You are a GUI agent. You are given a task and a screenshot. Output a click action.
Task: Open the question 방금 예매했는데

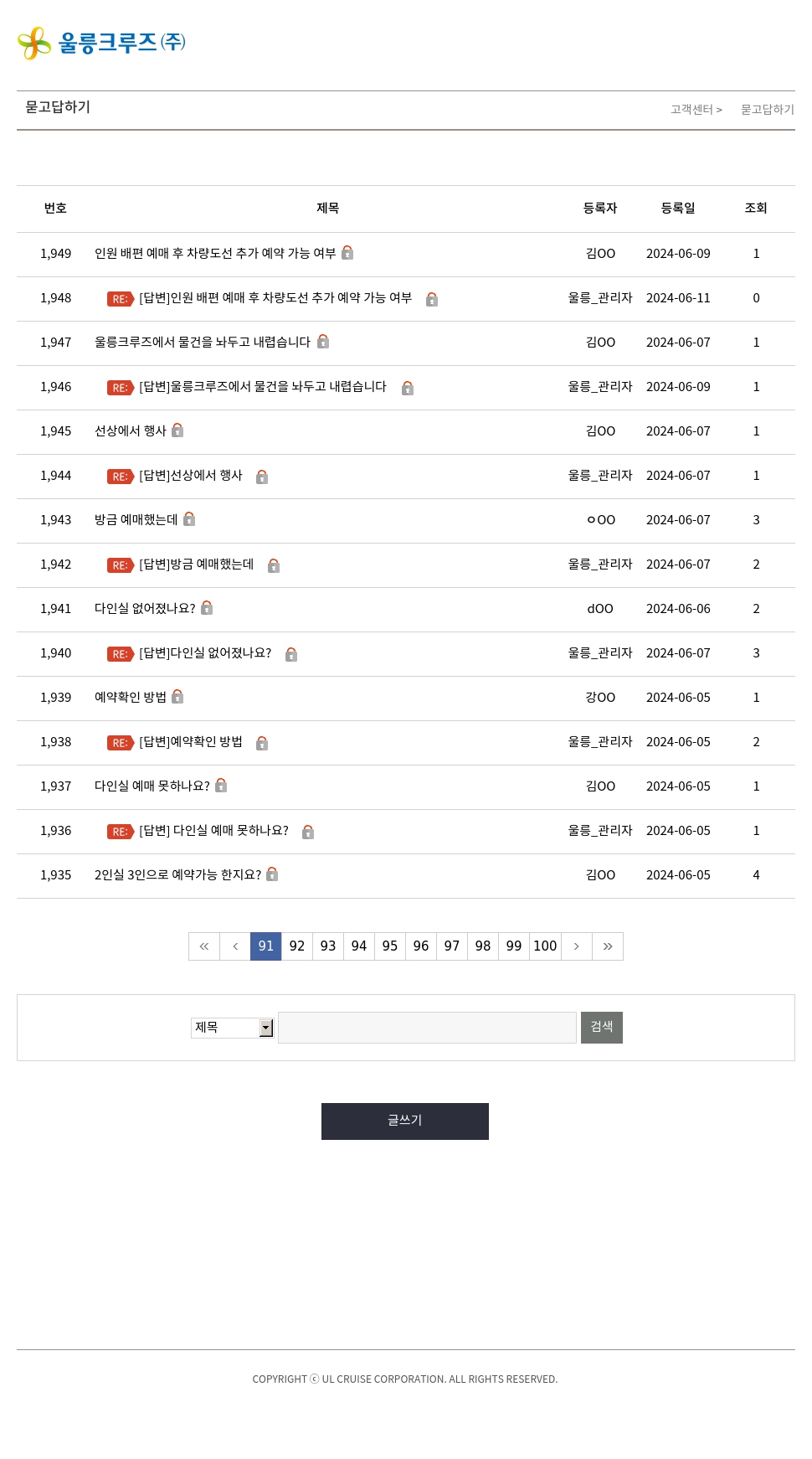[x=136, y=519]
